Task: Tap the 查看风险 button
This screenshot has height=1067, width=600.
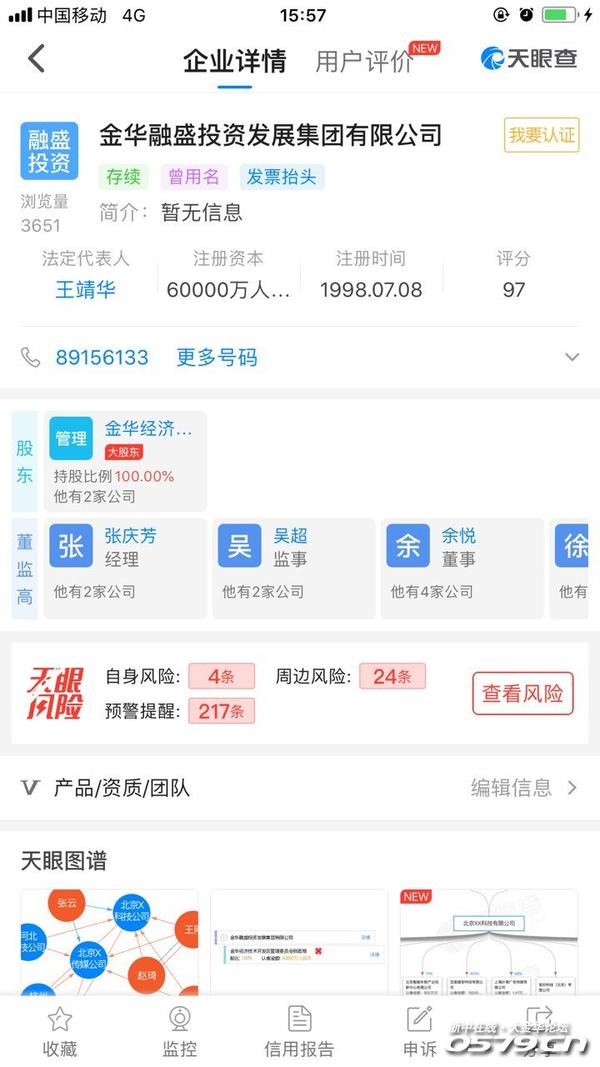Action: [x=523, y=693]
